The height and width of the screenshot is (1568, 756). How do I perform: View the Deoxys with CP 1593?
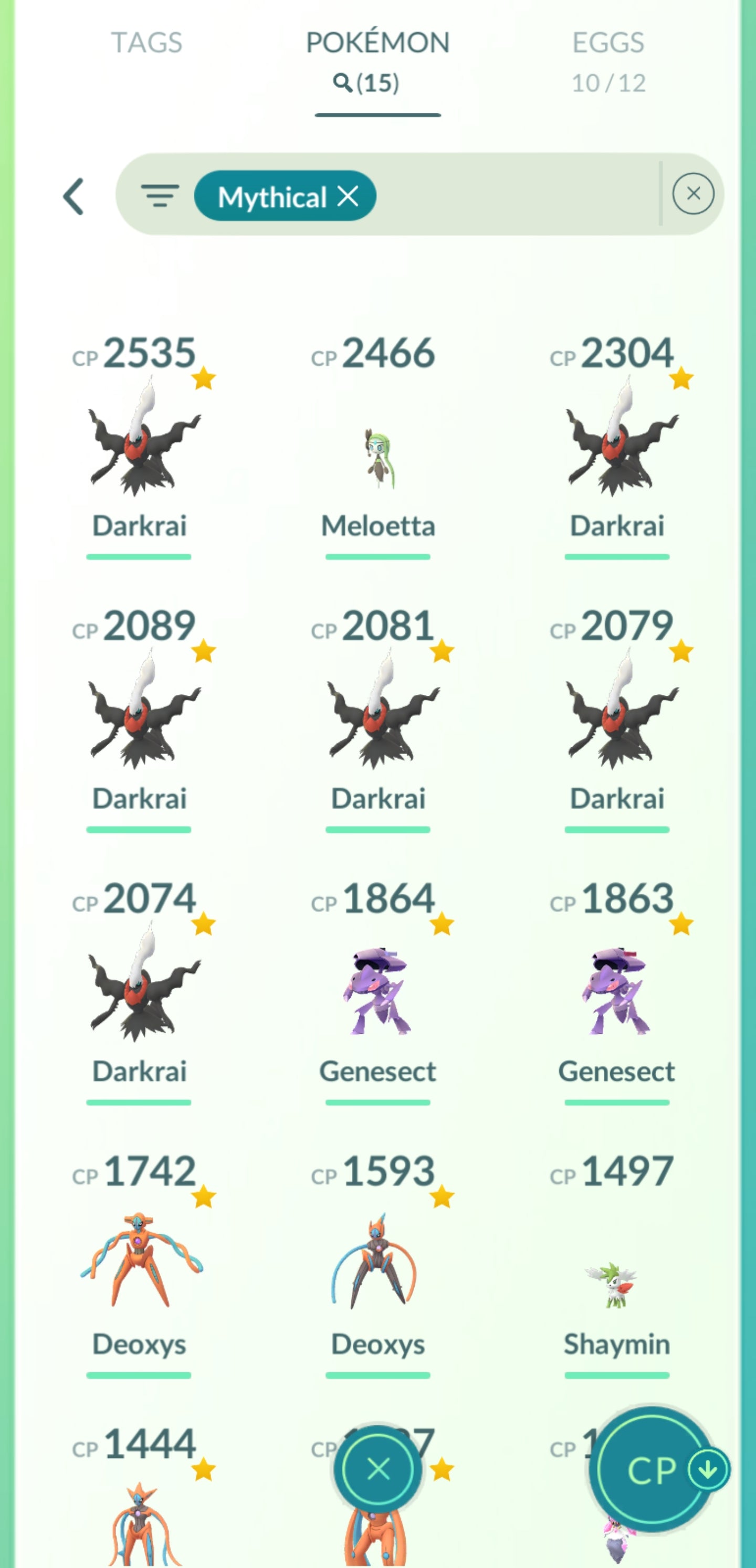tap(379, 1260)
